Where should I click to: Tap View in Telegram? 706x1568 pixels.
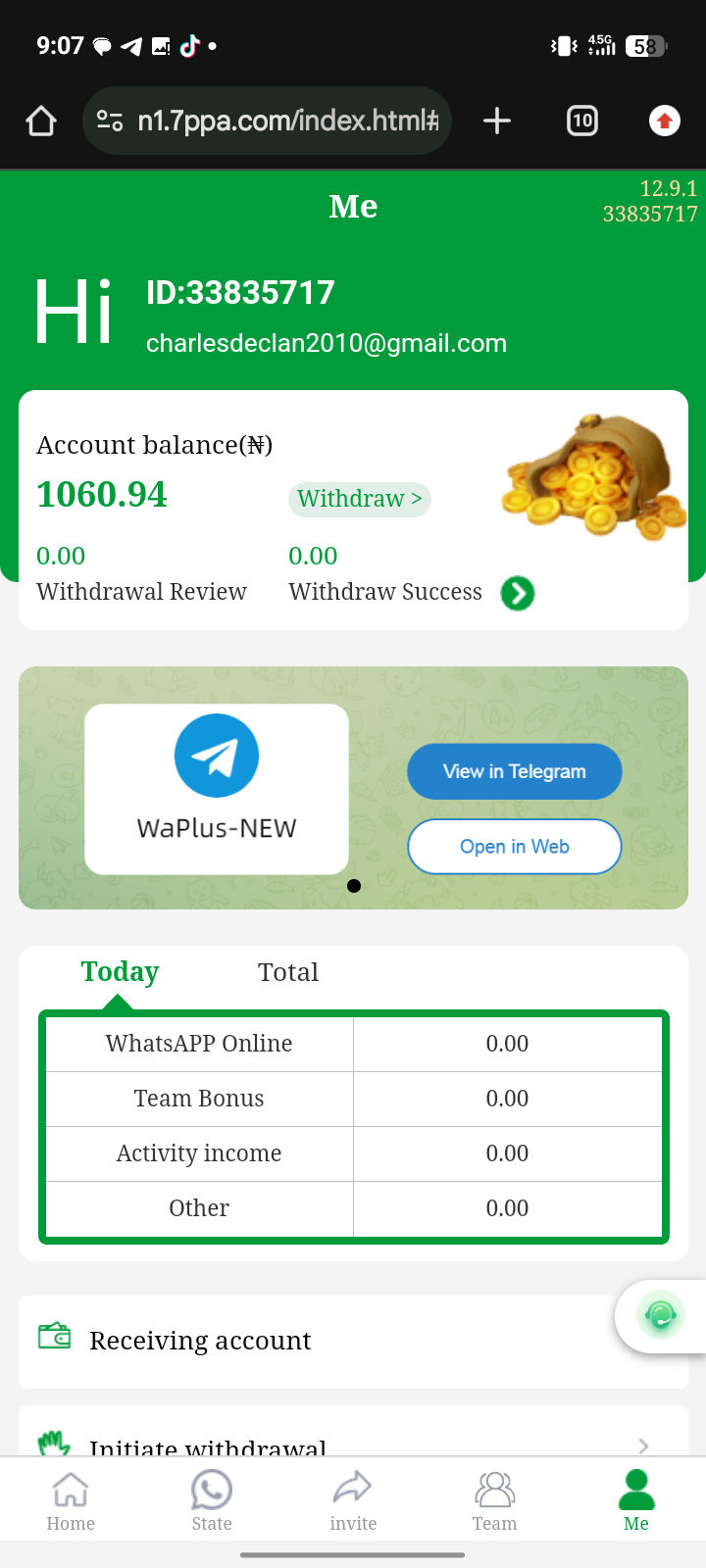515,771
